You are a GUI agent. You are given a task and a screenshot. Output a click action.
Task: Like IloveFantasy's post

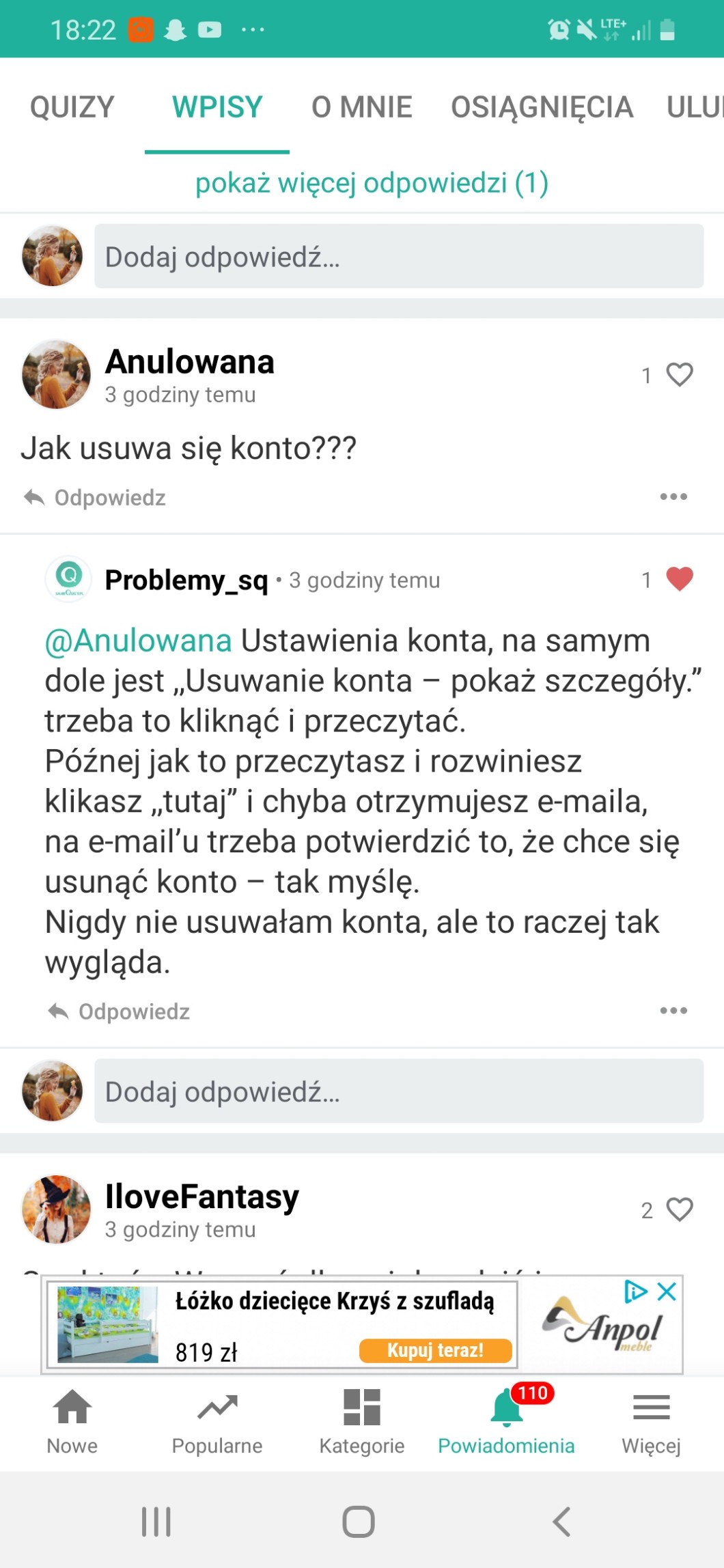pyautogui.click(x=679, y=1209)
